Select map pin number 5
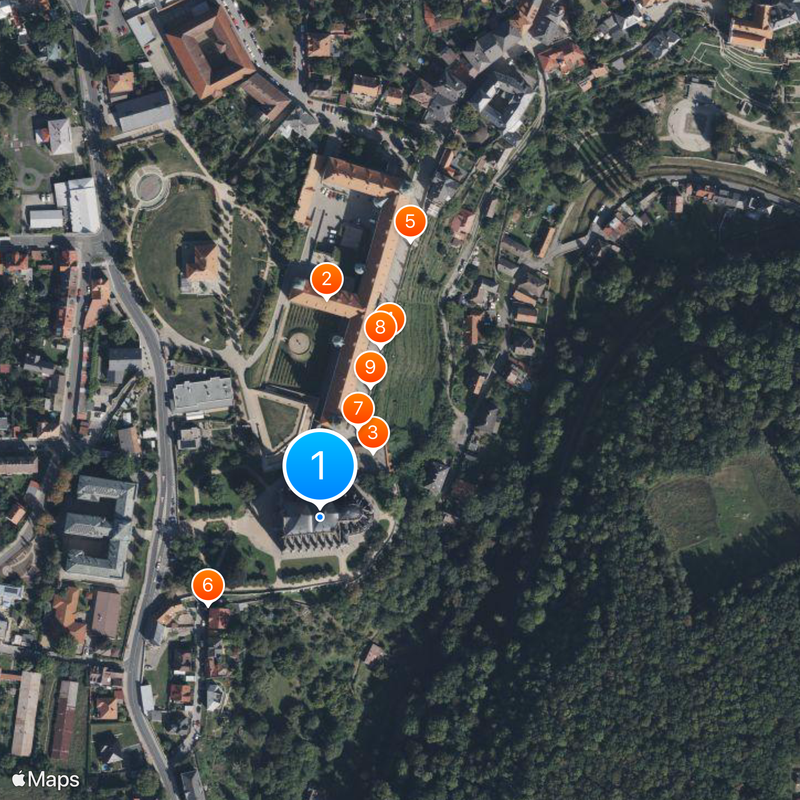 pos(409,222)
